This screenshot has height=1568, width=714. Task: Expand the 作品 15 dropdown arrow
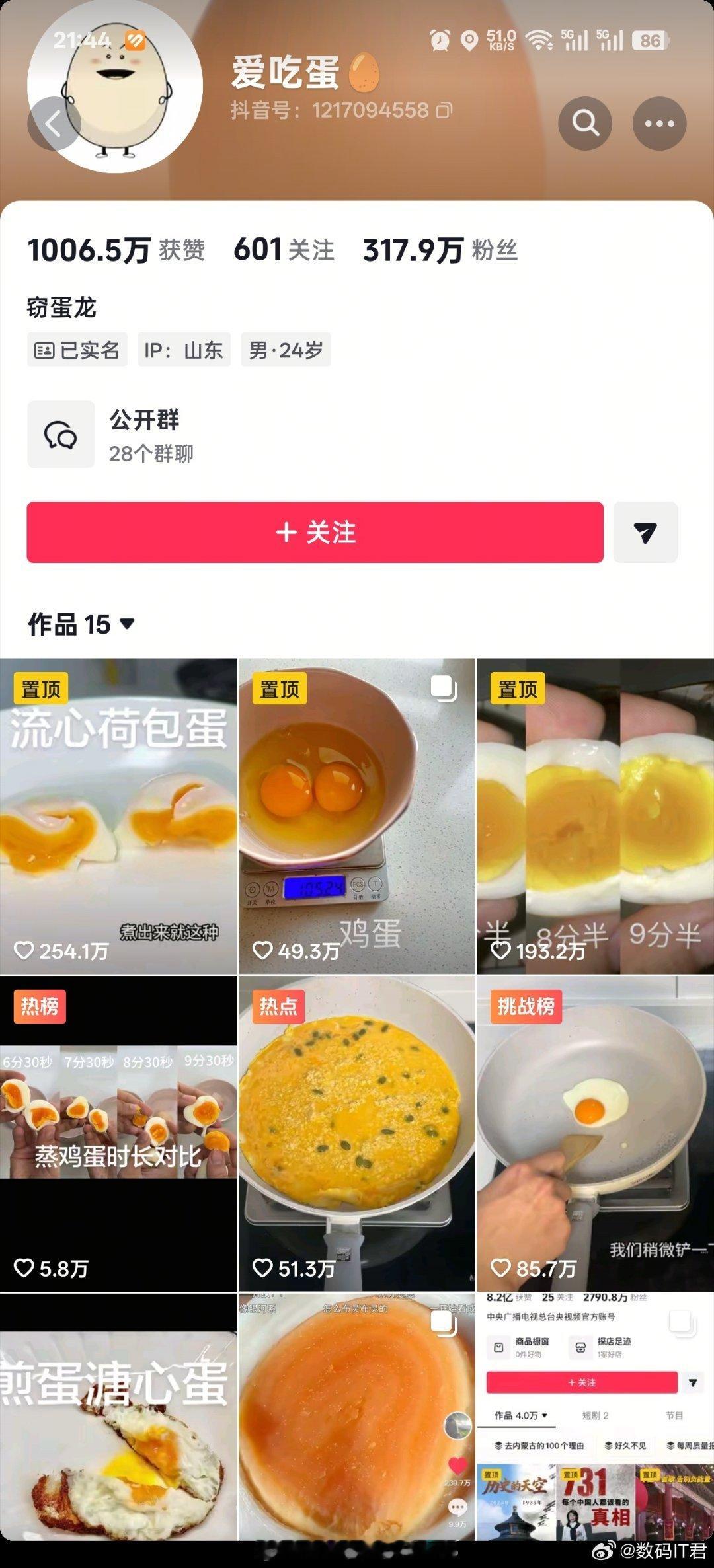pos(128,622)
